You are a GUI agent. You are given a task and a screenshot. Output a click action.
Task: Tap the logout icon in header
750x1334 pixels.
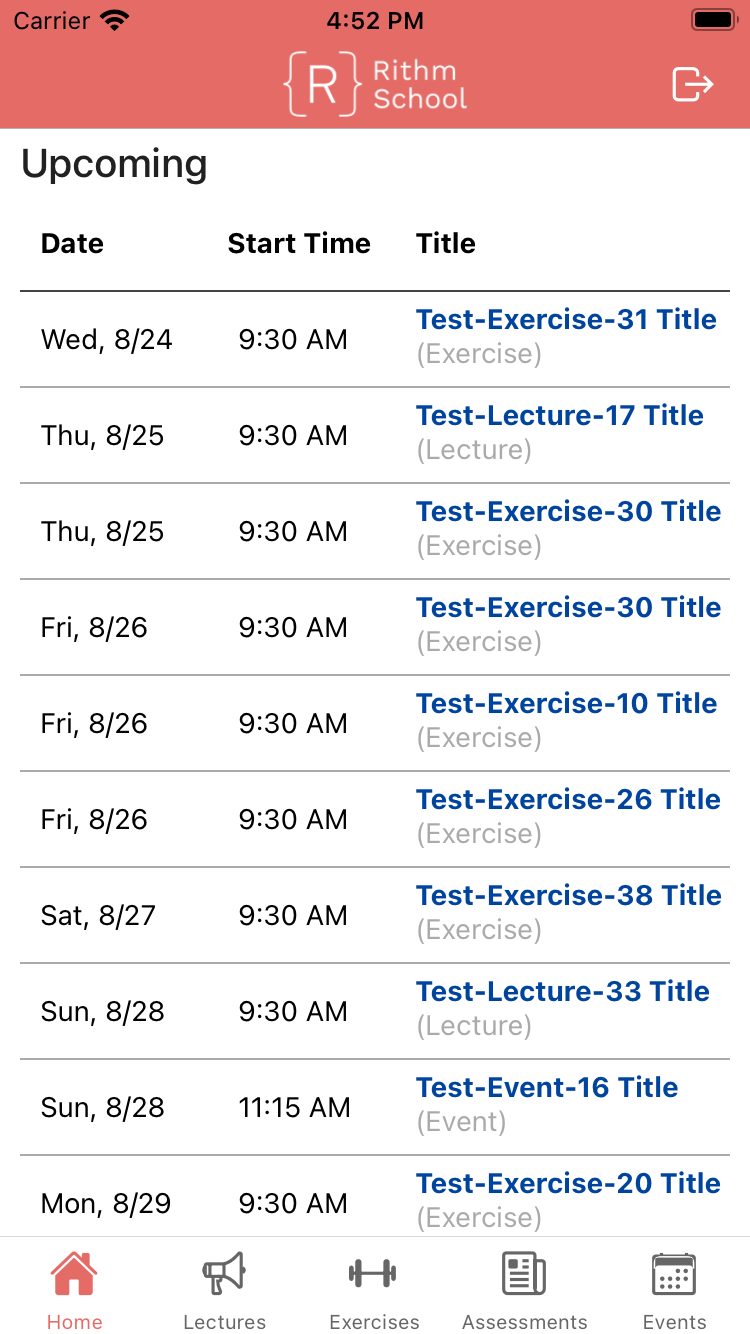pos(692,85)
